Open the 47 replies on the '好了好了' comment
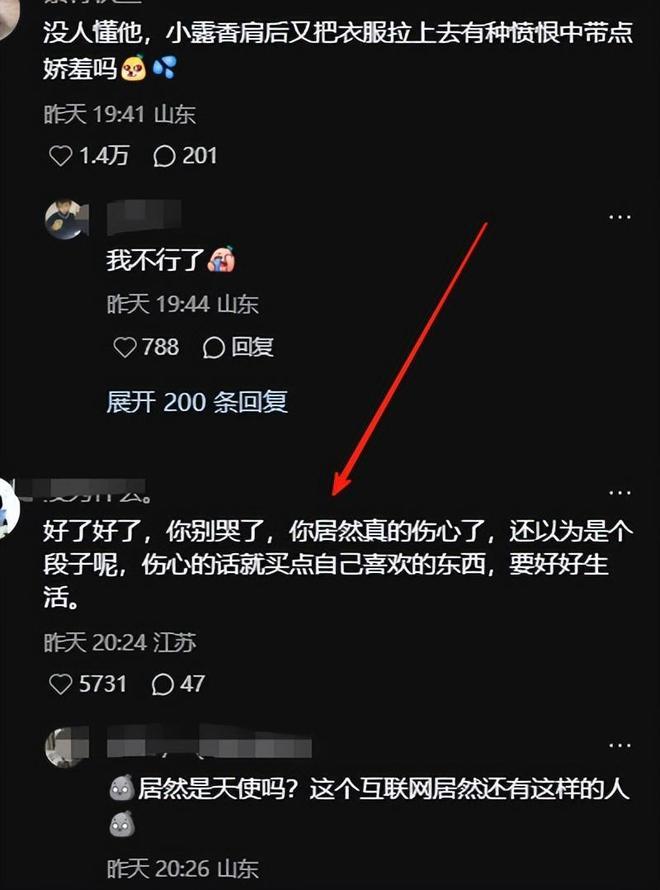 164,684
